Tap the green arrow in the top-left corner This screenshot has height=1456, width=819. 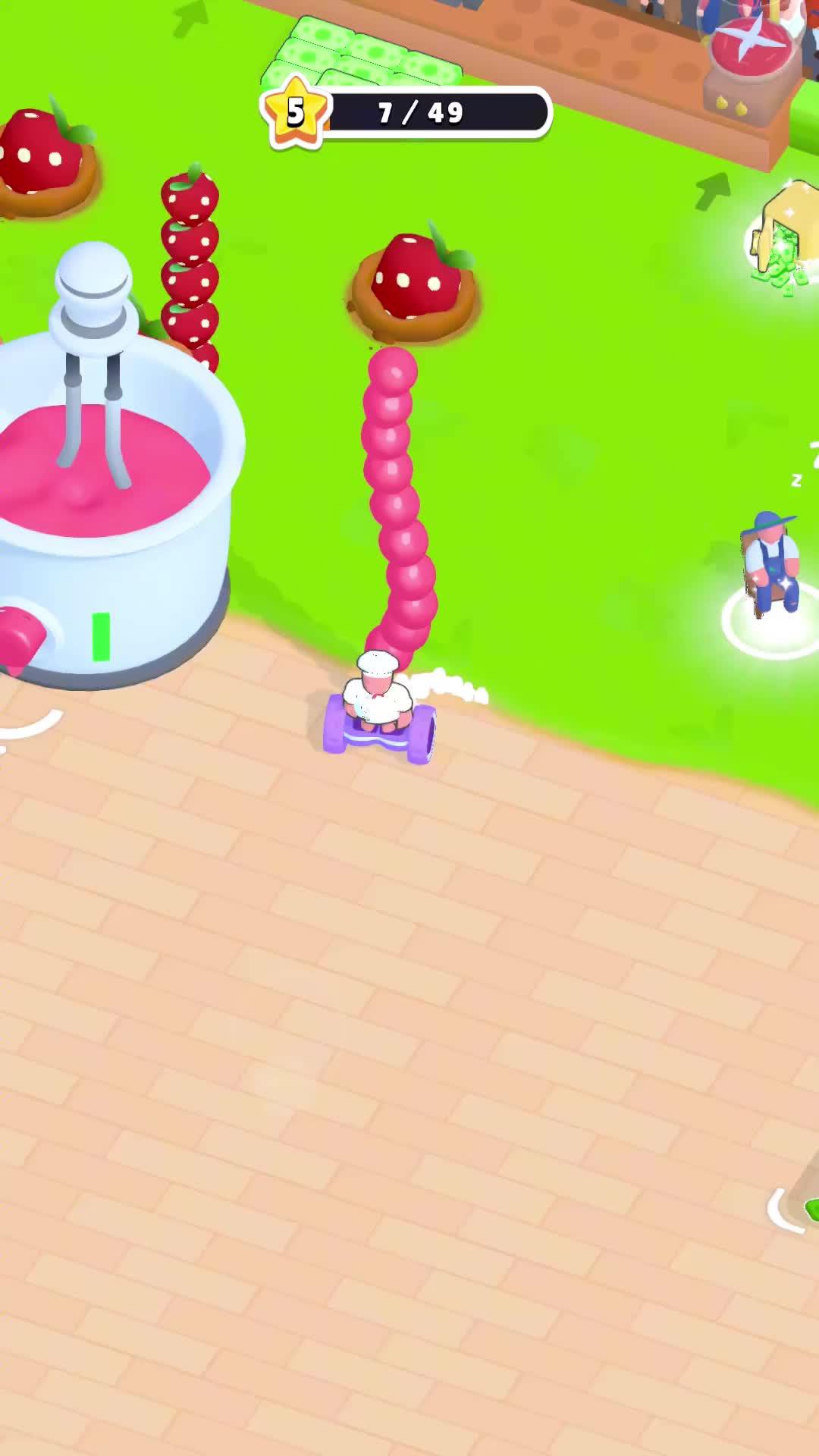click(x=191, y=19)
